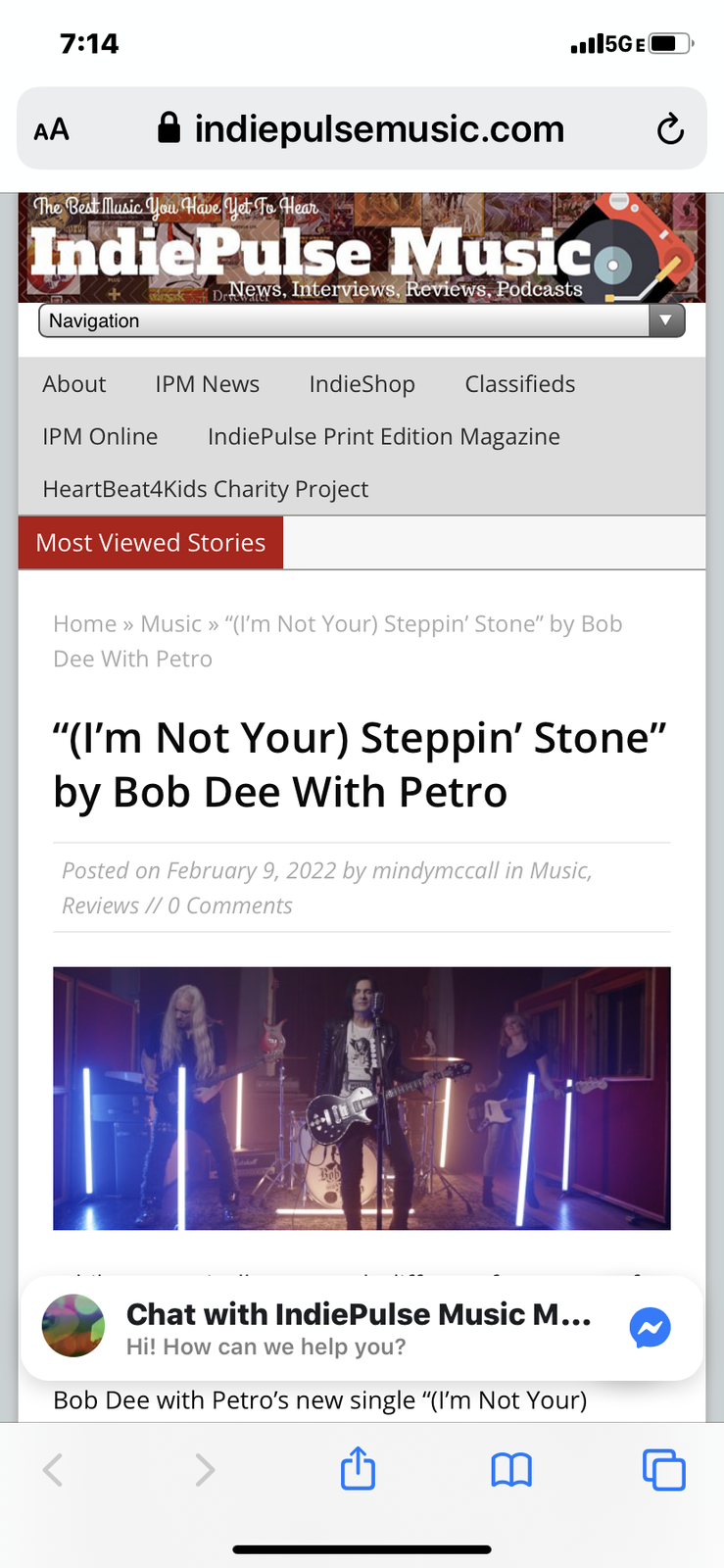Open Safari bookmarks
This screenshot has height=1568, width=724.
click(x=510, y=1469)
